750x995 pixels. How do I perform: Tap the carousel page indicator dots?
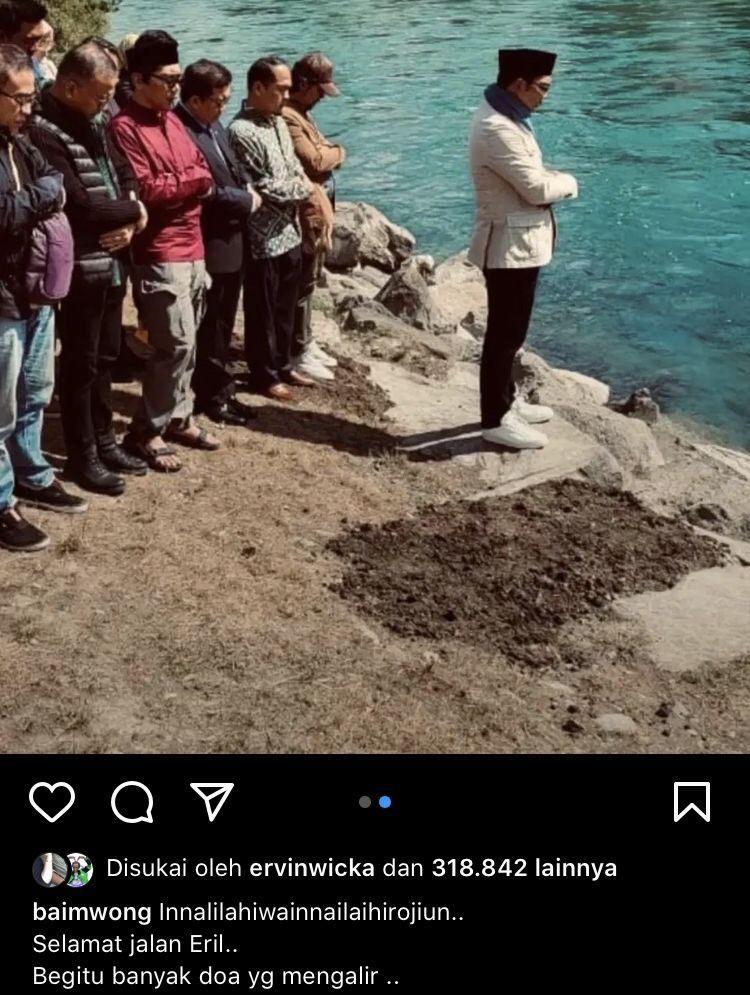pyautogui.click(x=375, y=802)
